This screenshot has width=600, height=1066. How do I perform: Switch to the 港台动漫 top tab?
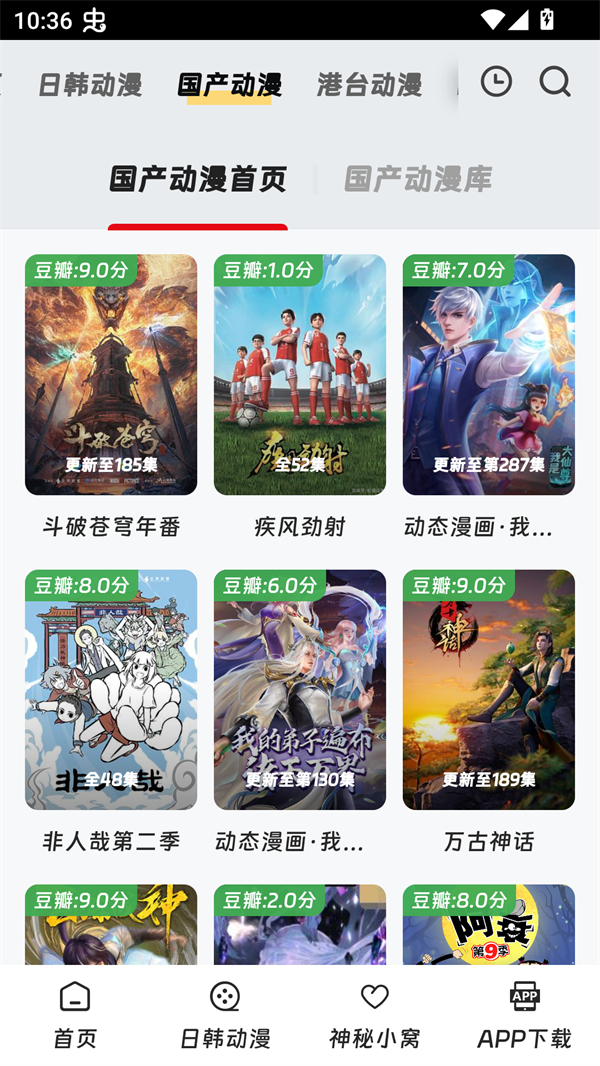369,85
